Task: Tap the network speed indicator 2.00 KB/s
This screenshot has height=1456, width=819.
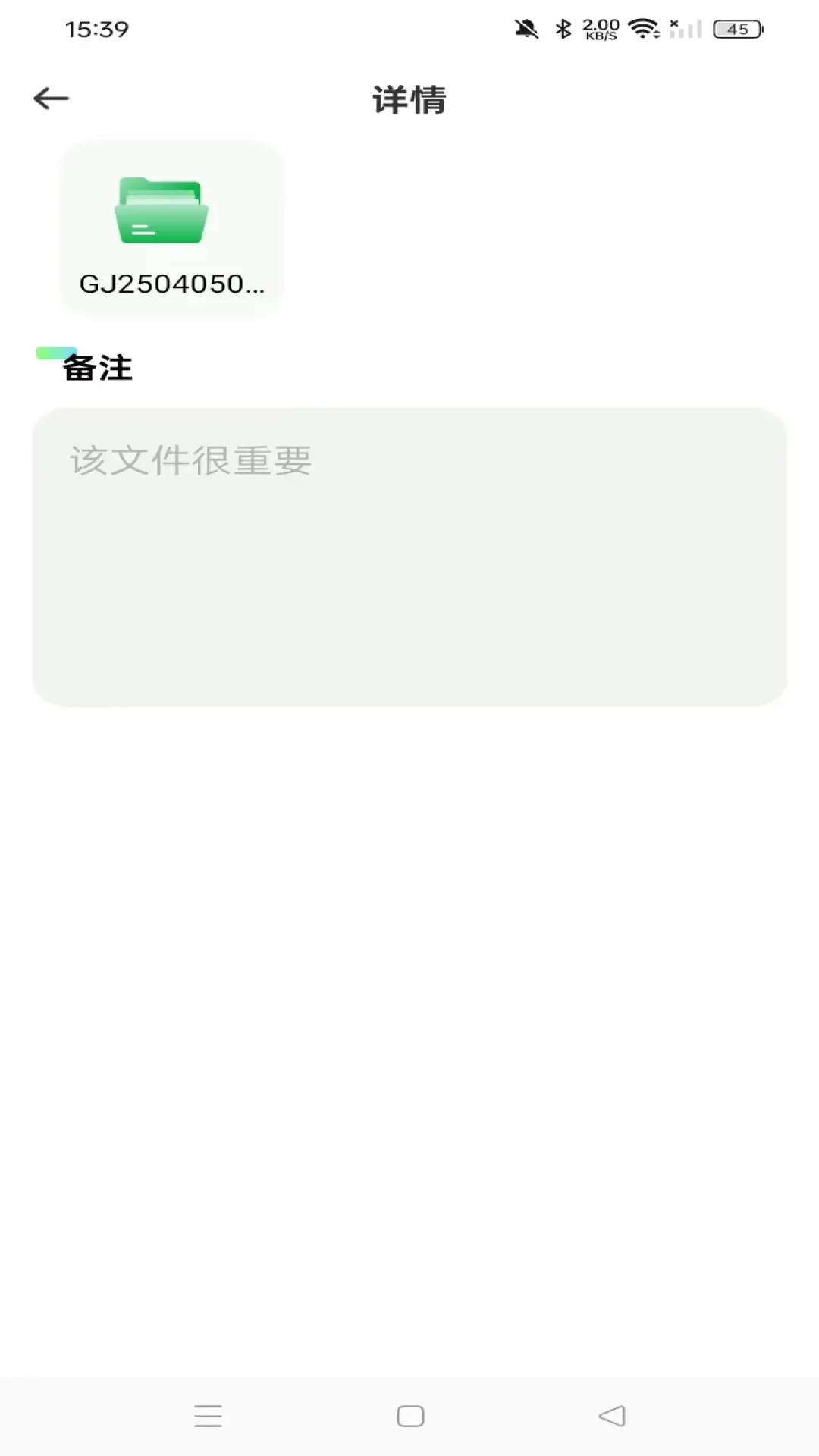Action: click(x=599, y=30)
